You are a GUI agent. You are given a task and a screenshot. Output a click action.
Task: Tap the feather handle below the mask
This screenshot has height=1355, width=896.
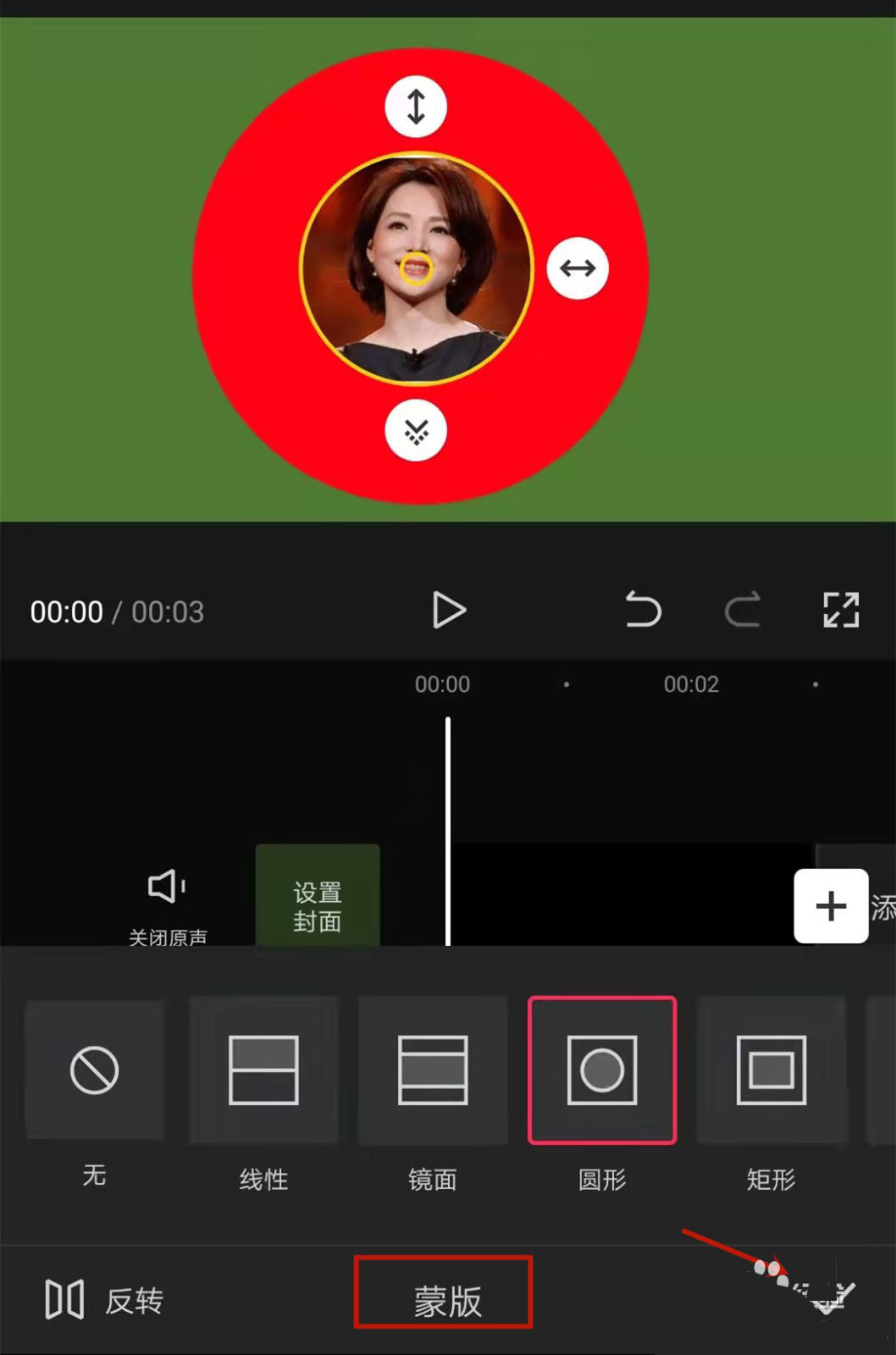tap(416, 431)
